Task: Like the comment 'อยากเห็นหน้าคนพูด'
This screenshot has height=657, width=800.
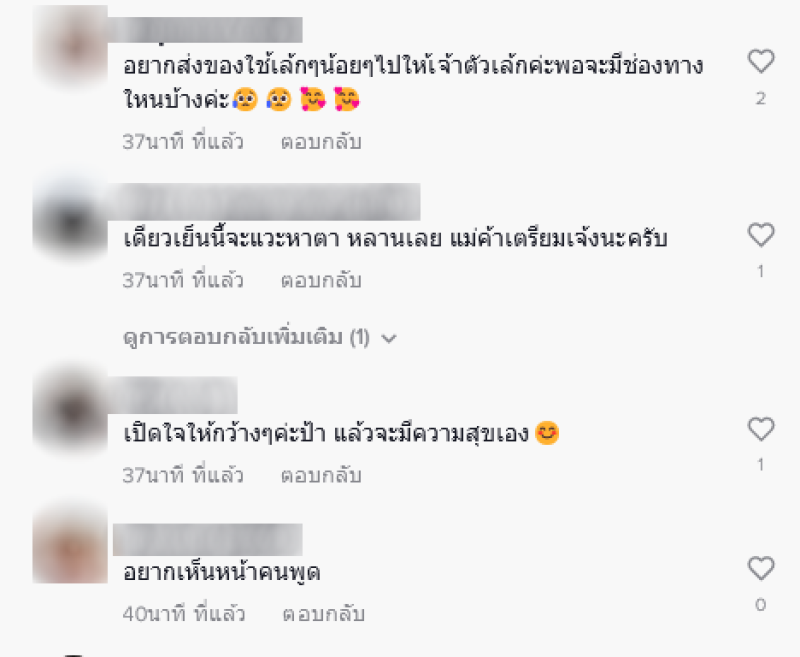Action: click(761, 569)
